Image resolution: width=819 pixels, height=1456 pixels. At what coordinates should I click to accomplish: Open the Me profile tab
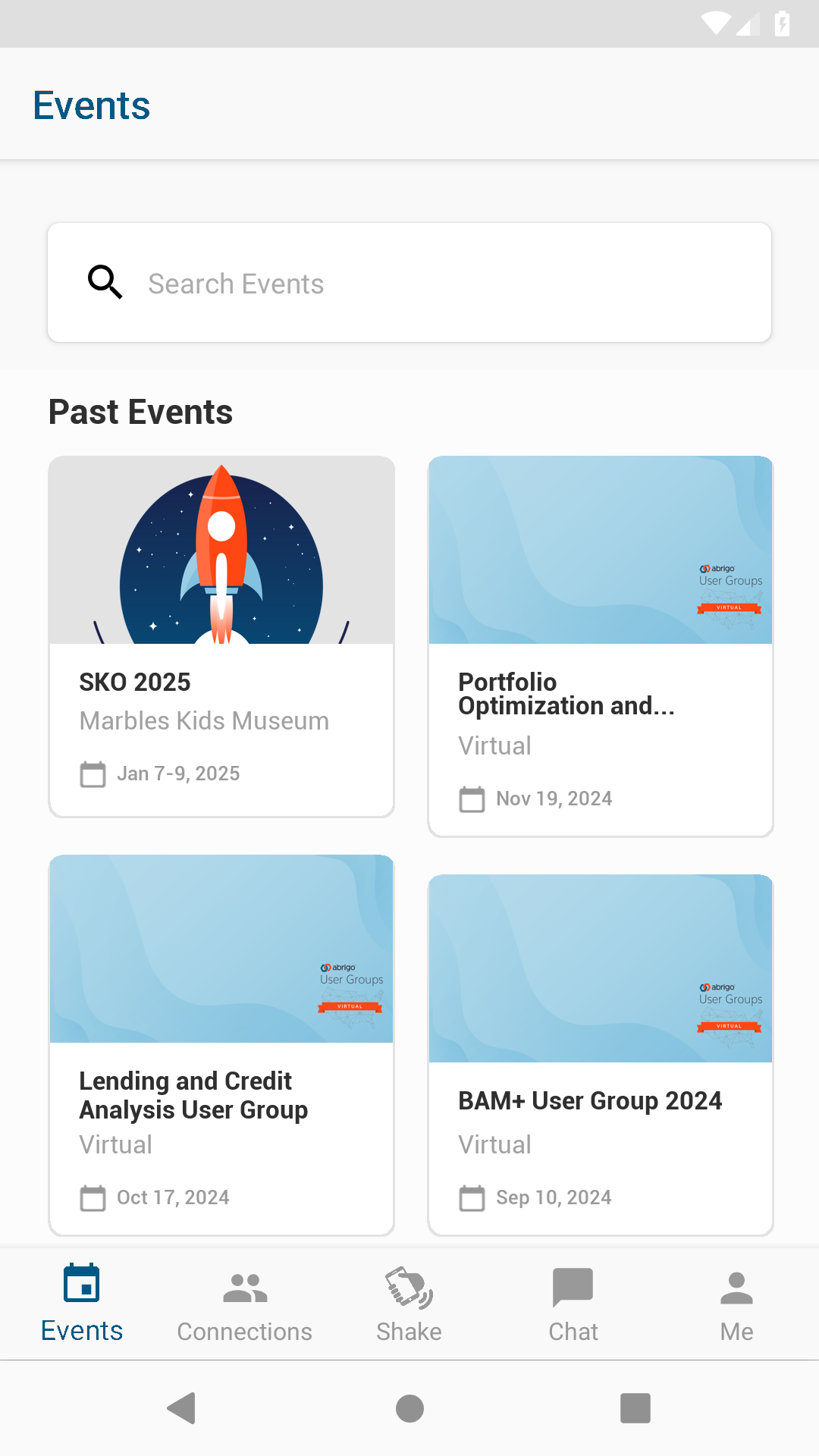pos(737,1304)
